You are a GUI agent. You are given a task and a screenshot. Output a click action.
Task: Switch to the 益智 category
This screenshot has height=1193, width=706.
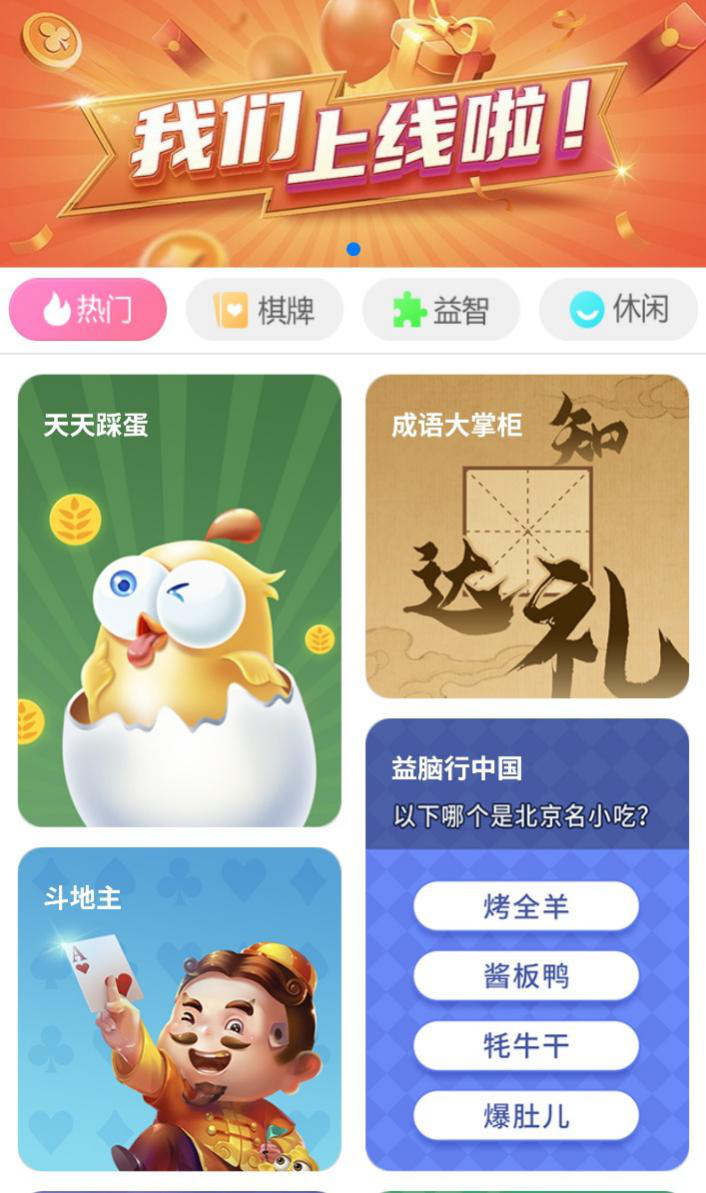coord(441,310)
